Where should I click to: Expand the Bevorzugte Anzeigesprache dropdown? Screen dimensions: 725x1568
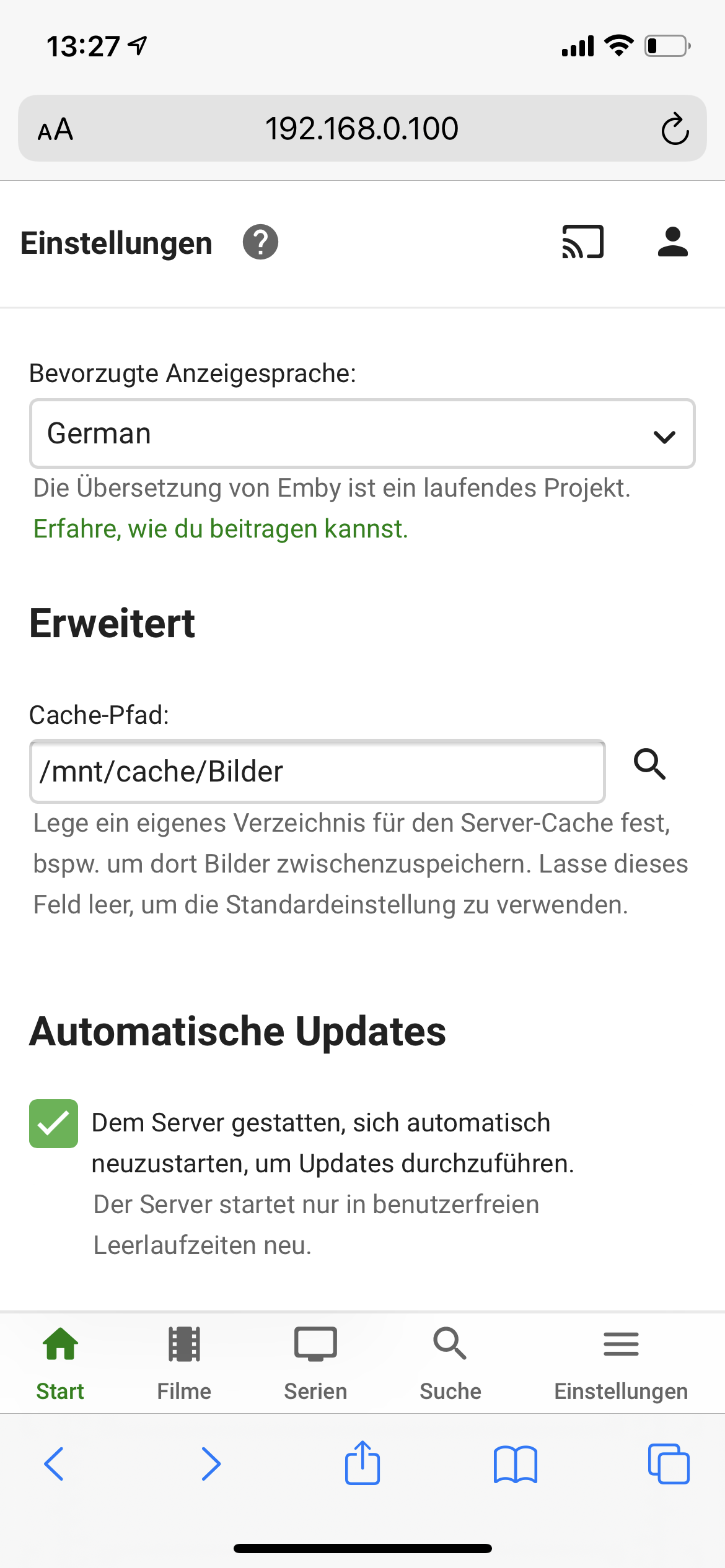tap(362, 433)
